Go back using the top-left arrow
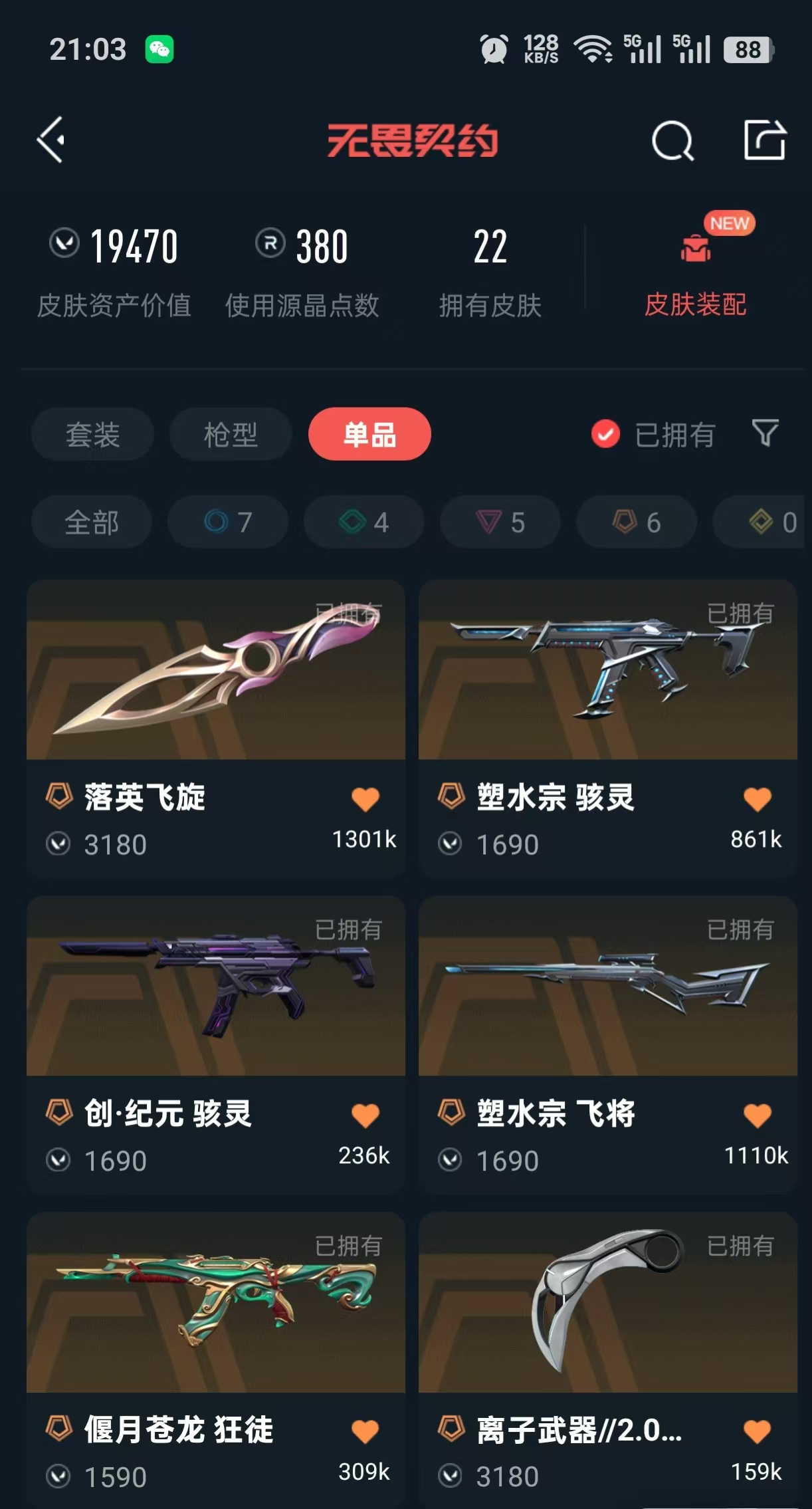Image resolution: width=812 pixels, height=1509 pixels. point(51,140)
